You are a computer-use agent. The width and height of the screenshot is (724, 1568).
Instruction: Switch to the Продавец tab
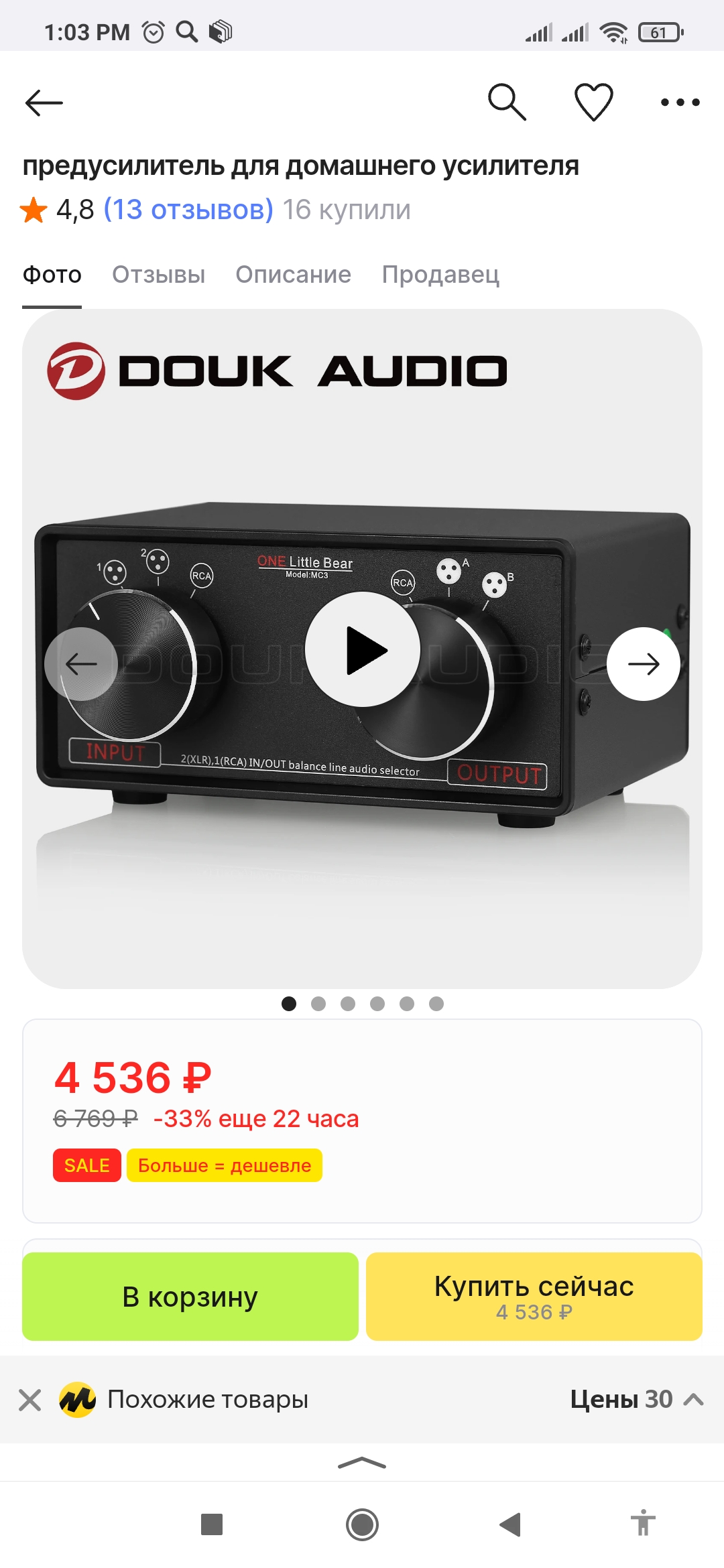[440, 275]
